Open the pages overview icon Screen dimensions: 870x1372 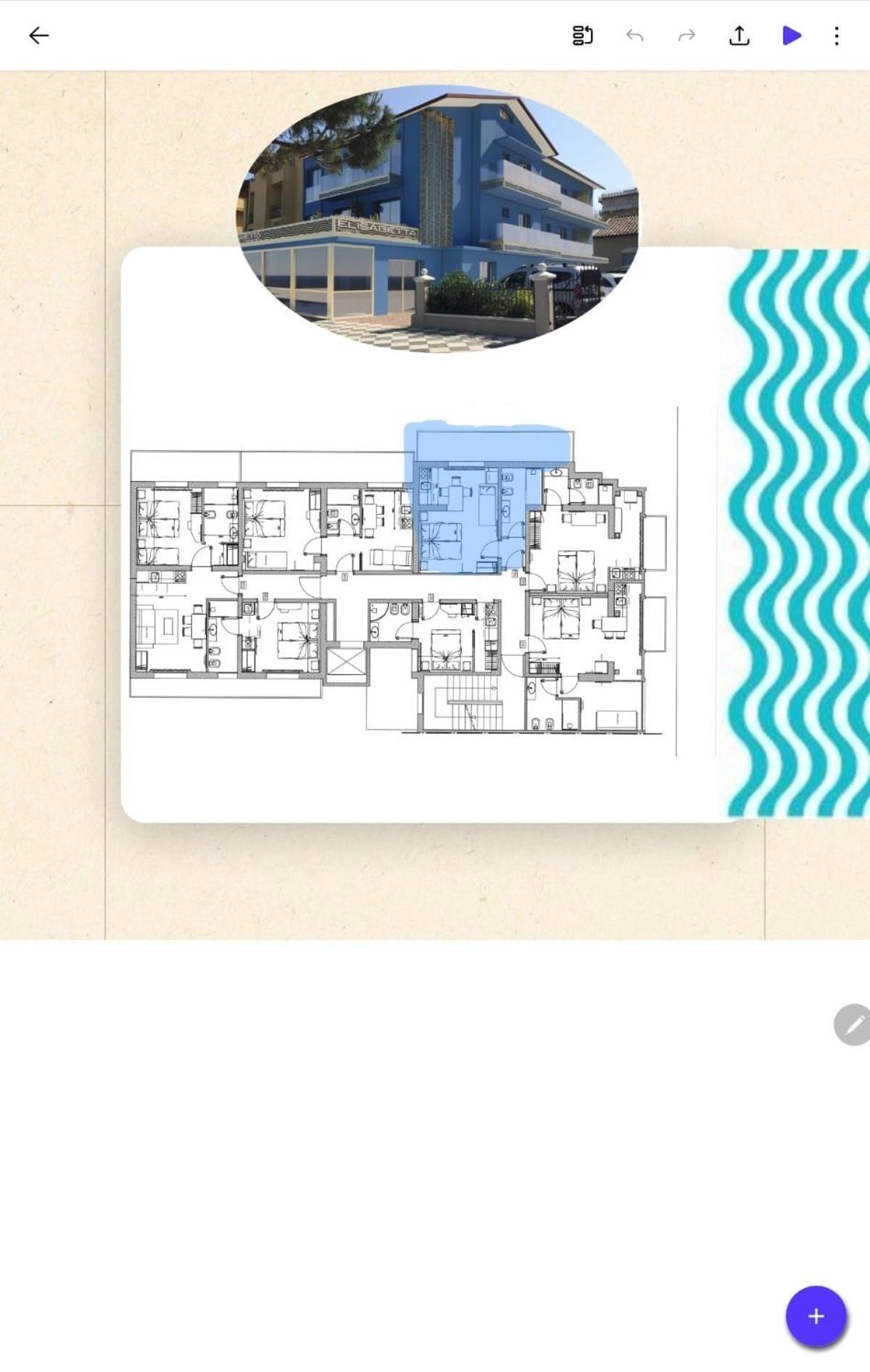(x=582, y=36)
